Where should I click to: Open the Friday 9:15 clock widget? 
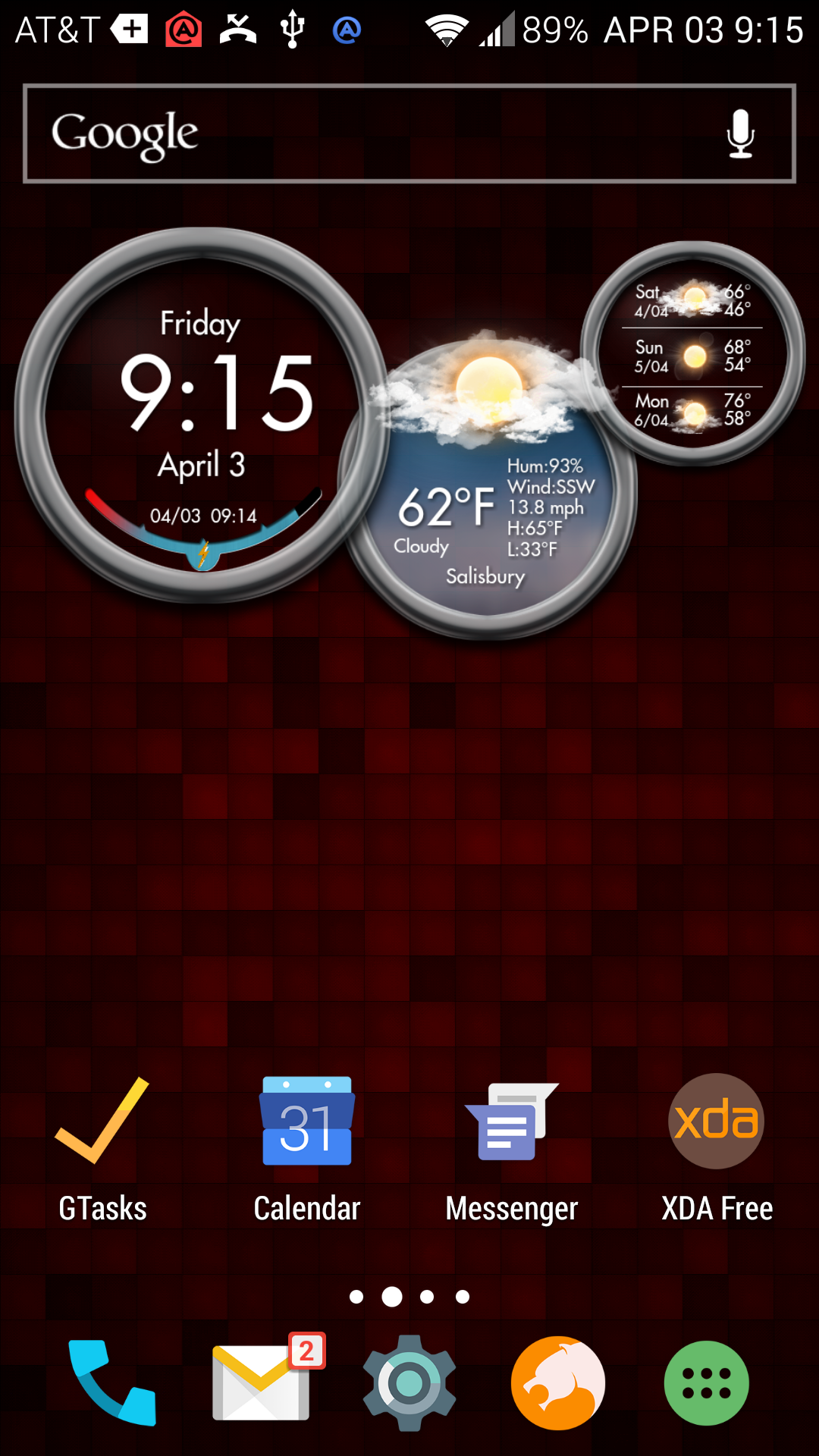pyautogui.click(x=201, y=416)
